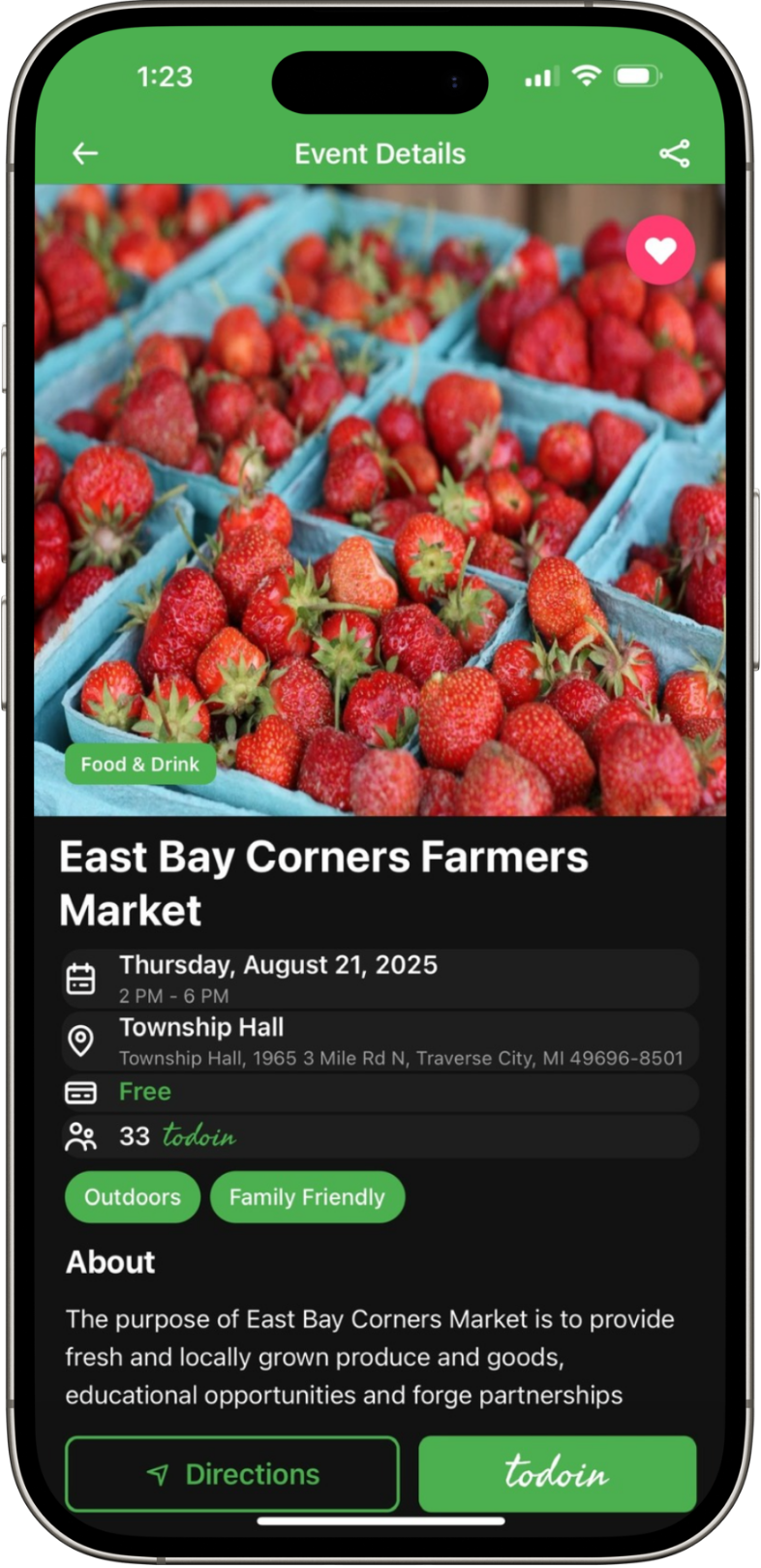Viewport: 761px width, 1568px height.
Task: Open the Township Hall location row
Action: pyautogui.click(x=380, y=1041)
